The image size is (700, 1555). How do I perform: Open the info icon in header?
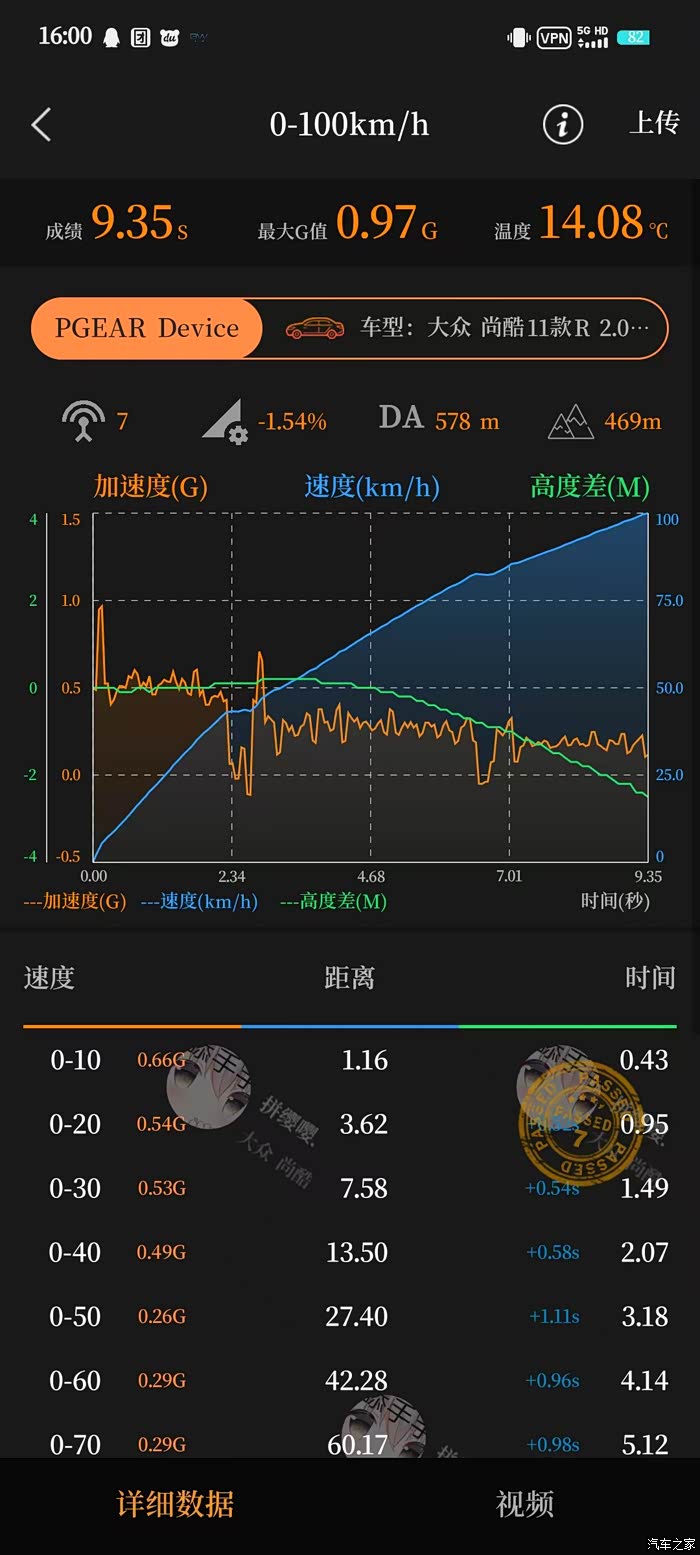pyautogui.click(x=563, y=125)
